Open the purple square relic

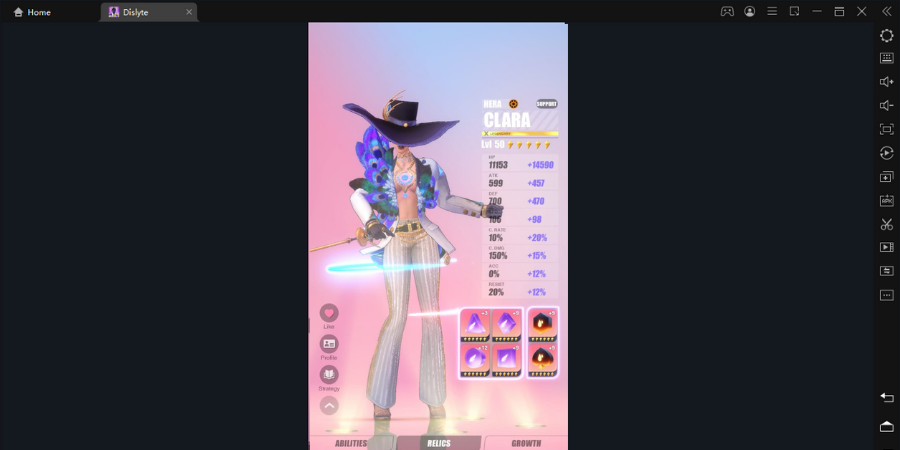pos(506,360)
